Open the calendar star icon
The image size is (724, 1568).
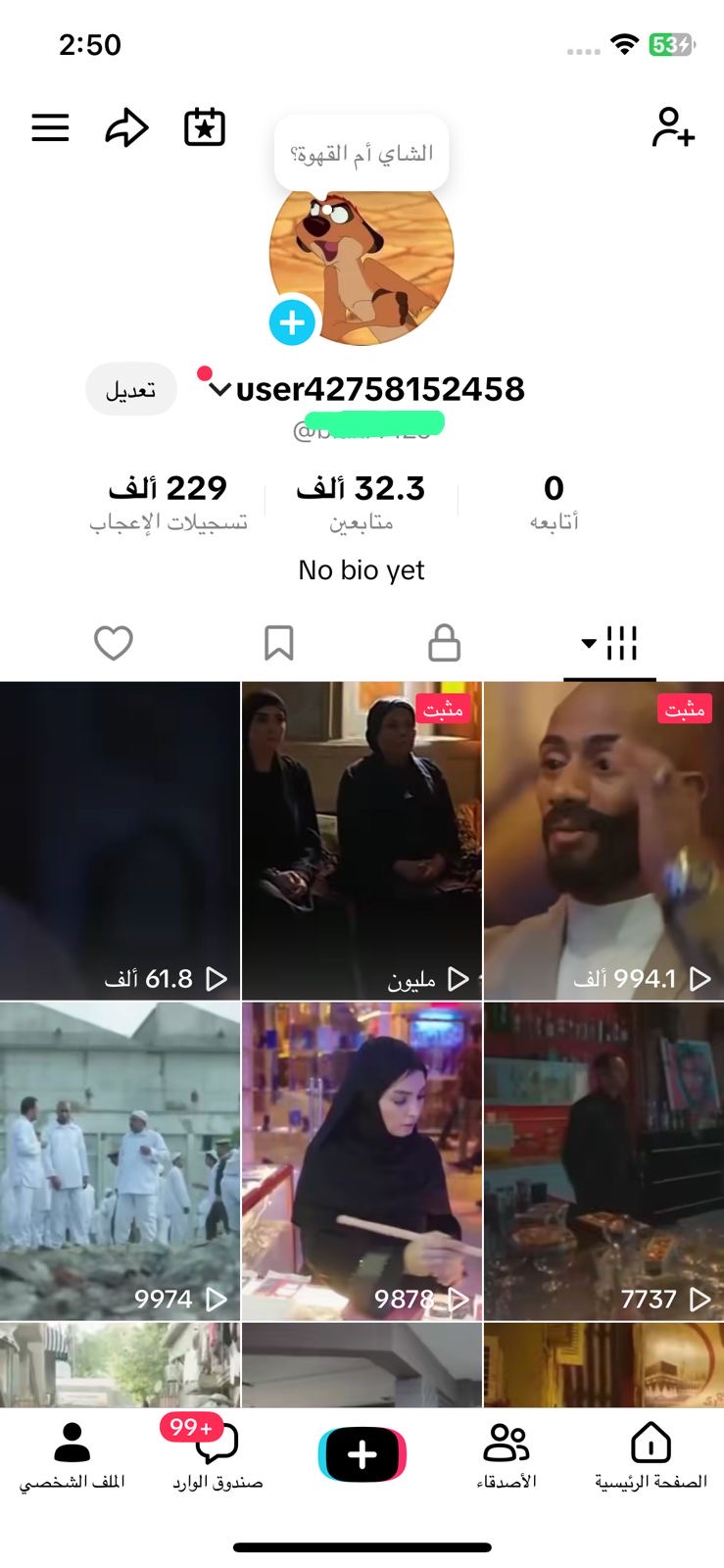(x=205, y=127)
